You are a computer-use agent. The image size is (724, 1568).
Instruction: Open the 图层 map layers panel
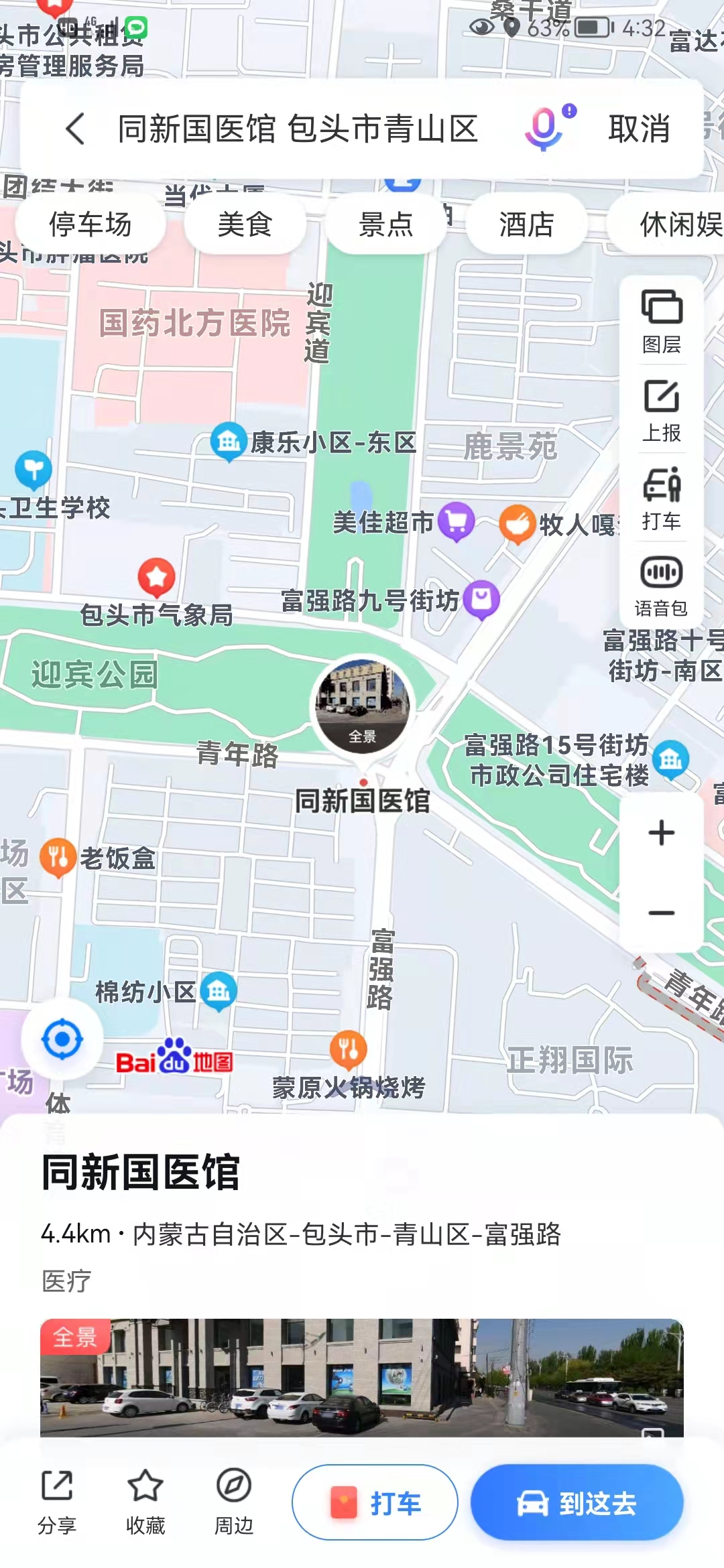click(662, 321)
